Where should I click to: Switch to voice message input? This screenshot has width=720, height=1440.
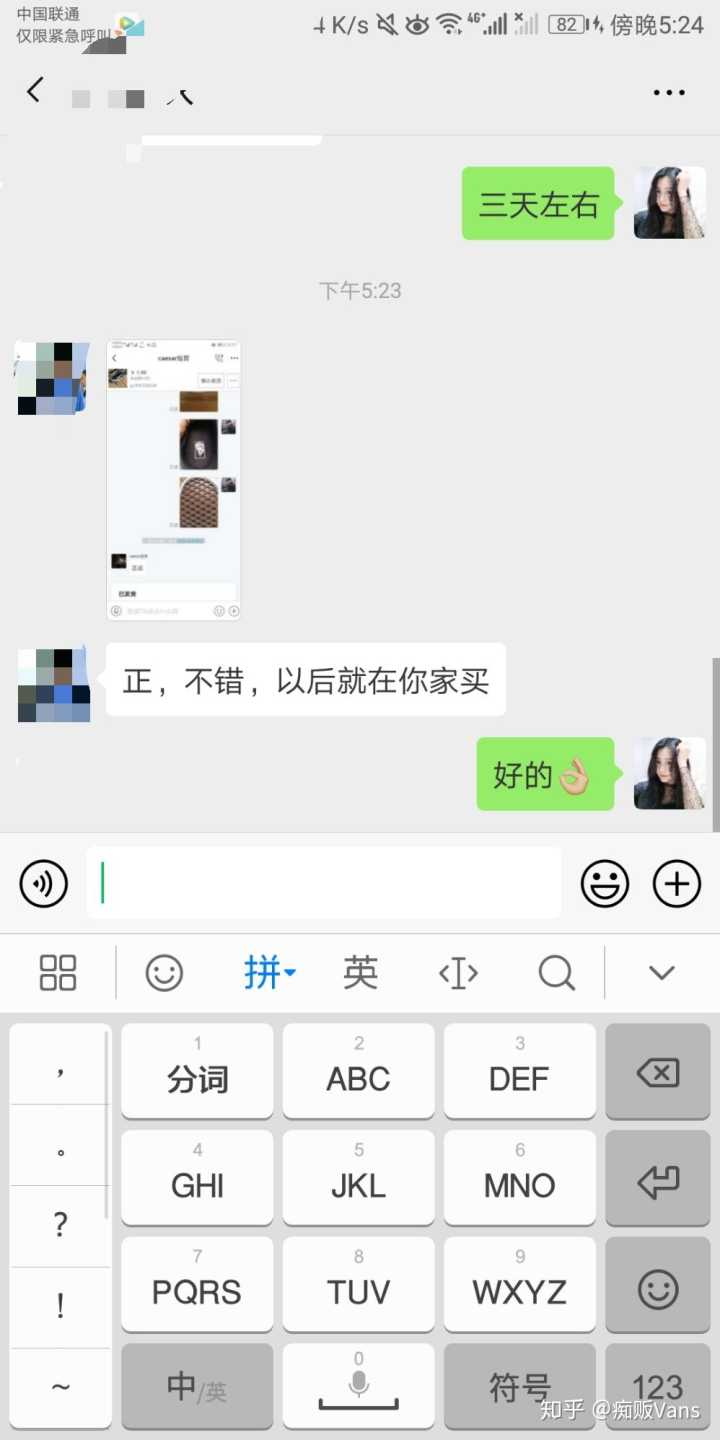pos(44,884)
